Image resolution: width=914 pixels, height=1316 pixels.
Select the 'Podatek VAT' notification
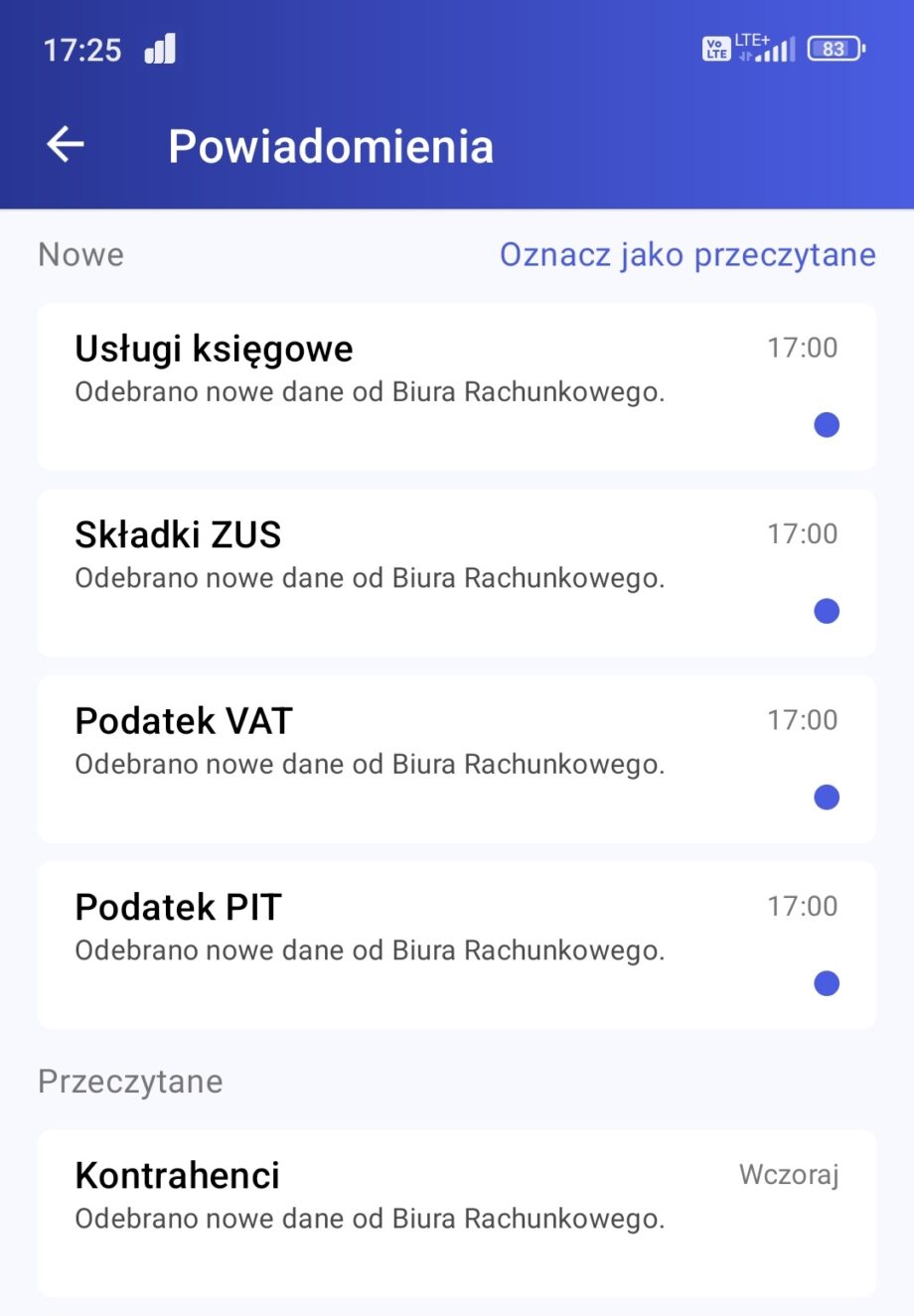pyautogui.click(x=456, y=759)
